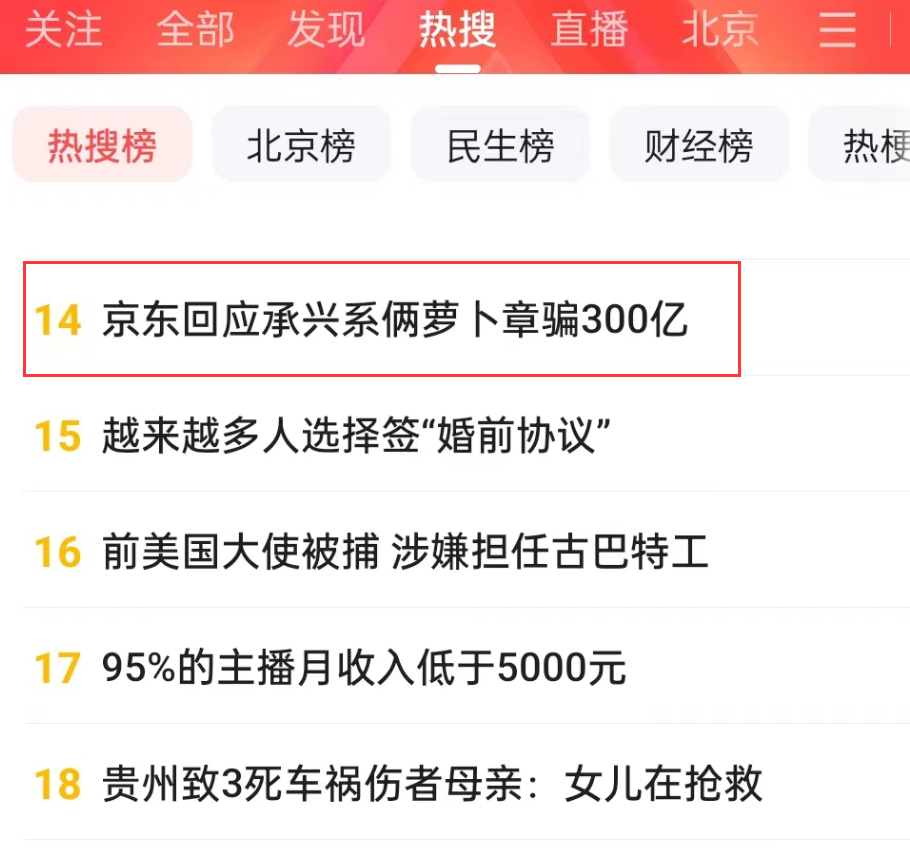
Task: Open topic 越来越多人选择签"婚前协议"
Action: tap(356, 436)
